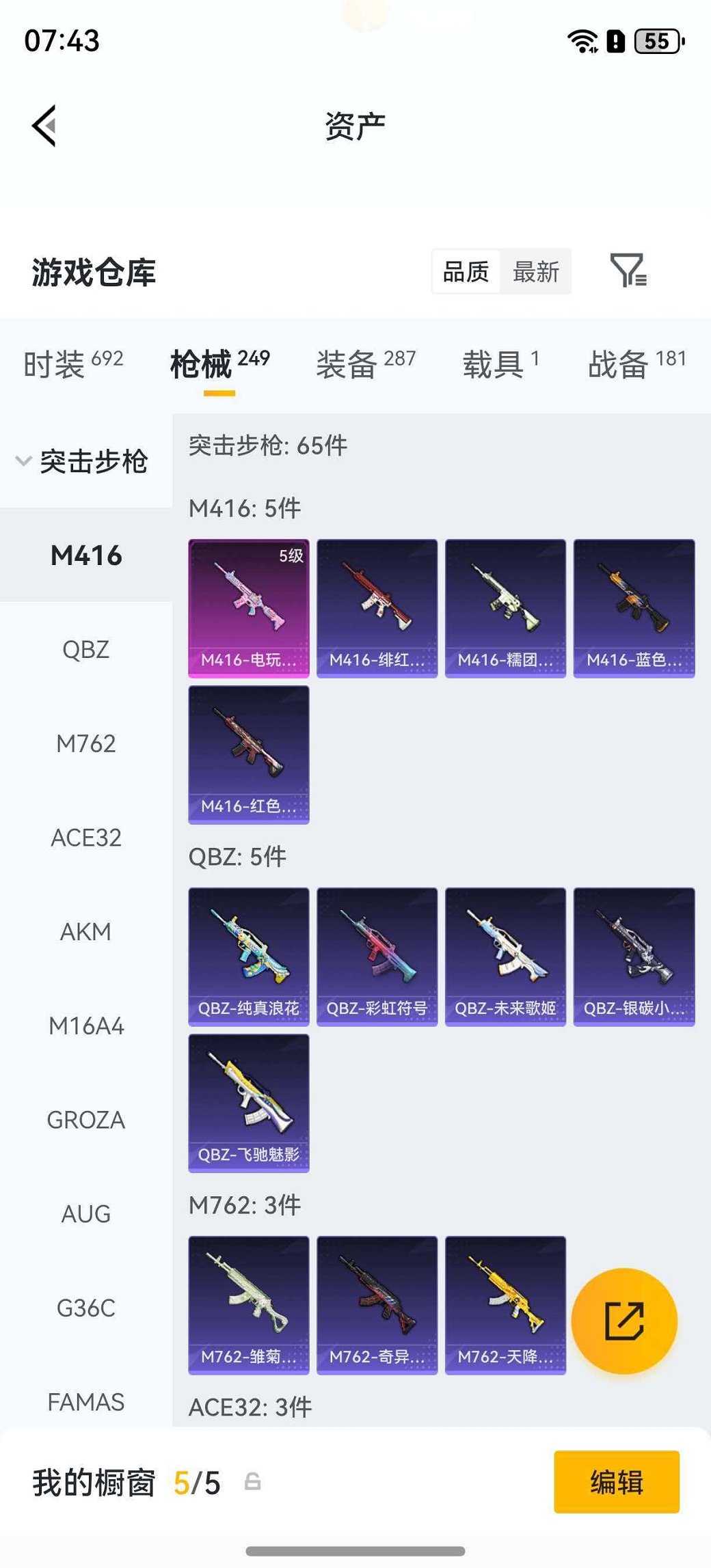Screen dimensions: 711x1568
Task: Open the QBZ-纯真浪花 skin
Action: (x=249, y=957)
